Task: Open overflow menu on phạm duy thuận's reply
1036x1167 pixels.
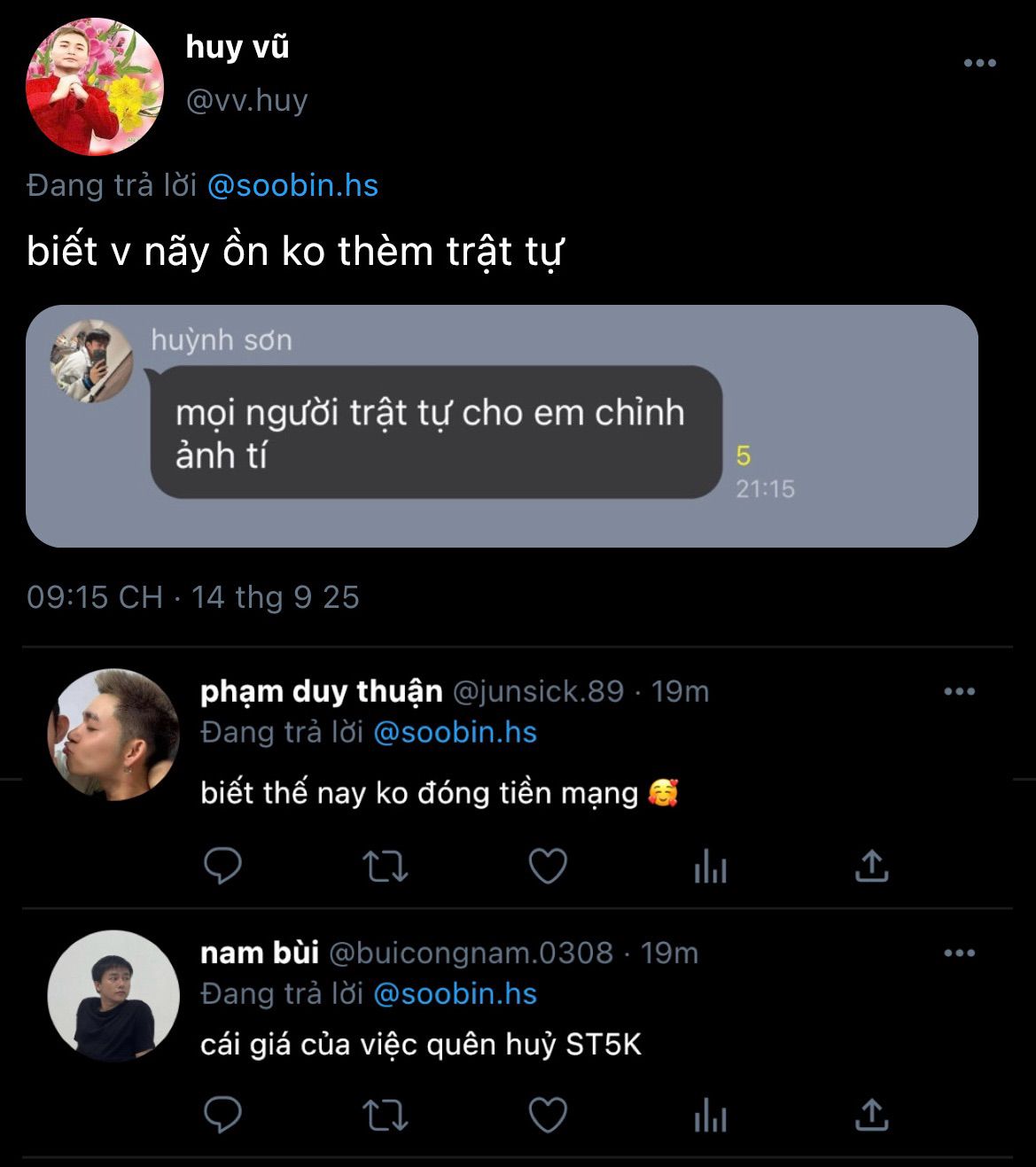Action: pos(959,692)
